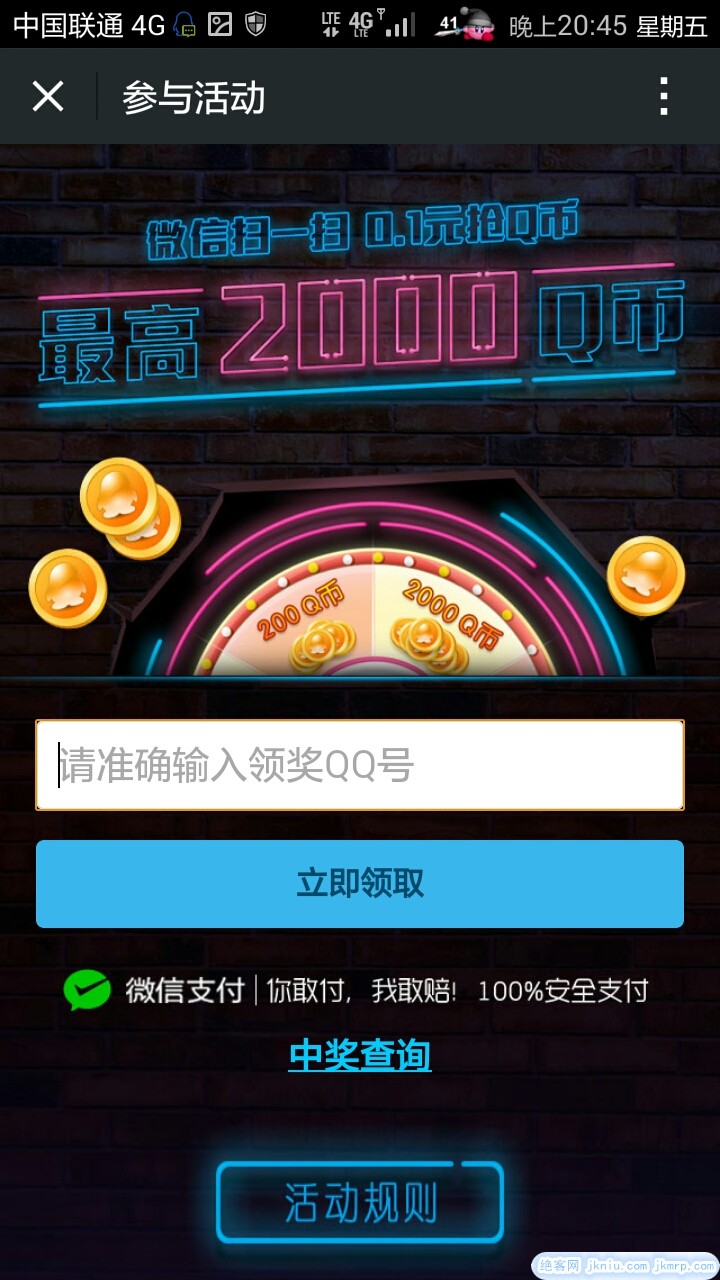The image size is (720, 1280).
Task: Close the 参与活动 page
Action: (x=48, y=97)
